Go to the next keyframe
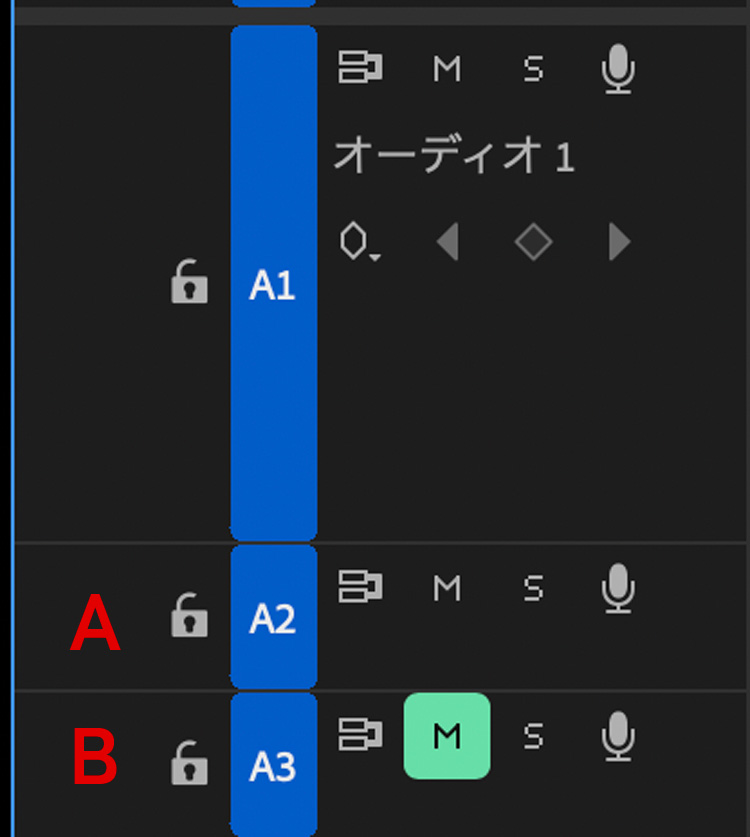This screenshot has height=837, width=750. point(619,242)
